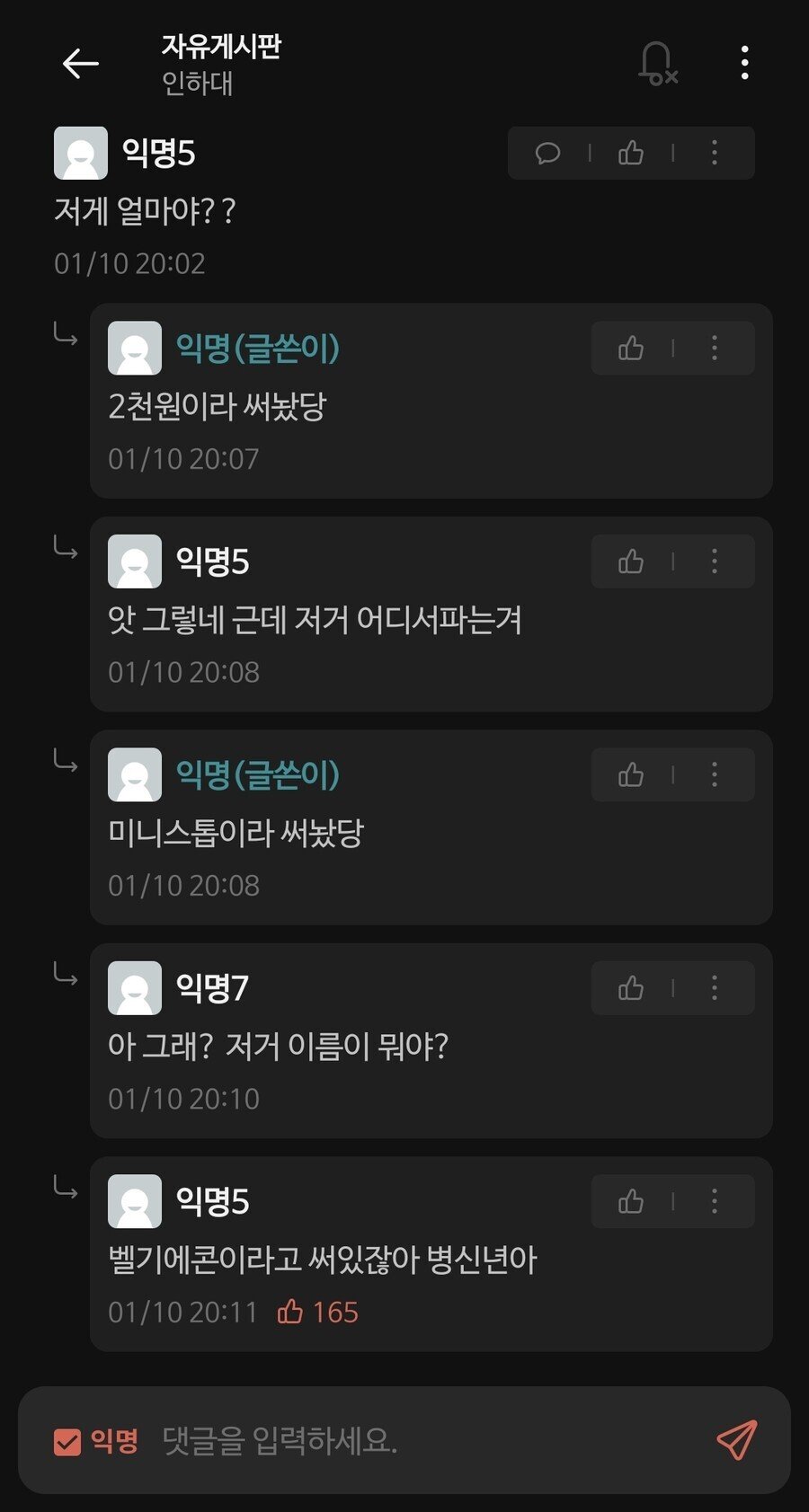Send the comment with paper plane icon
Image resolution: width=809 pixels, height=1512 pixels.
tap(736, 1440)
